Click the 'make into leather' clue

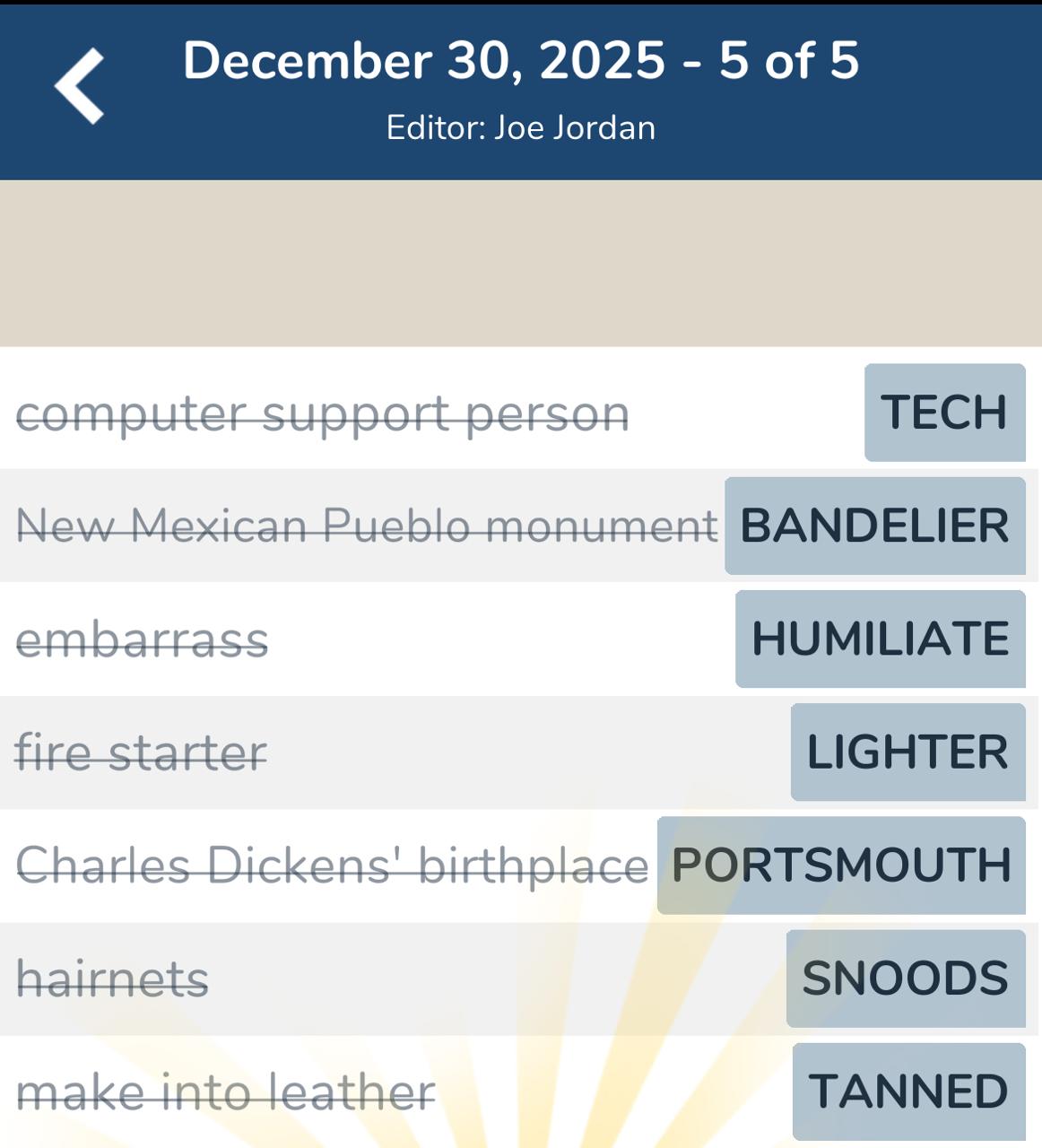pos(226,1091)
